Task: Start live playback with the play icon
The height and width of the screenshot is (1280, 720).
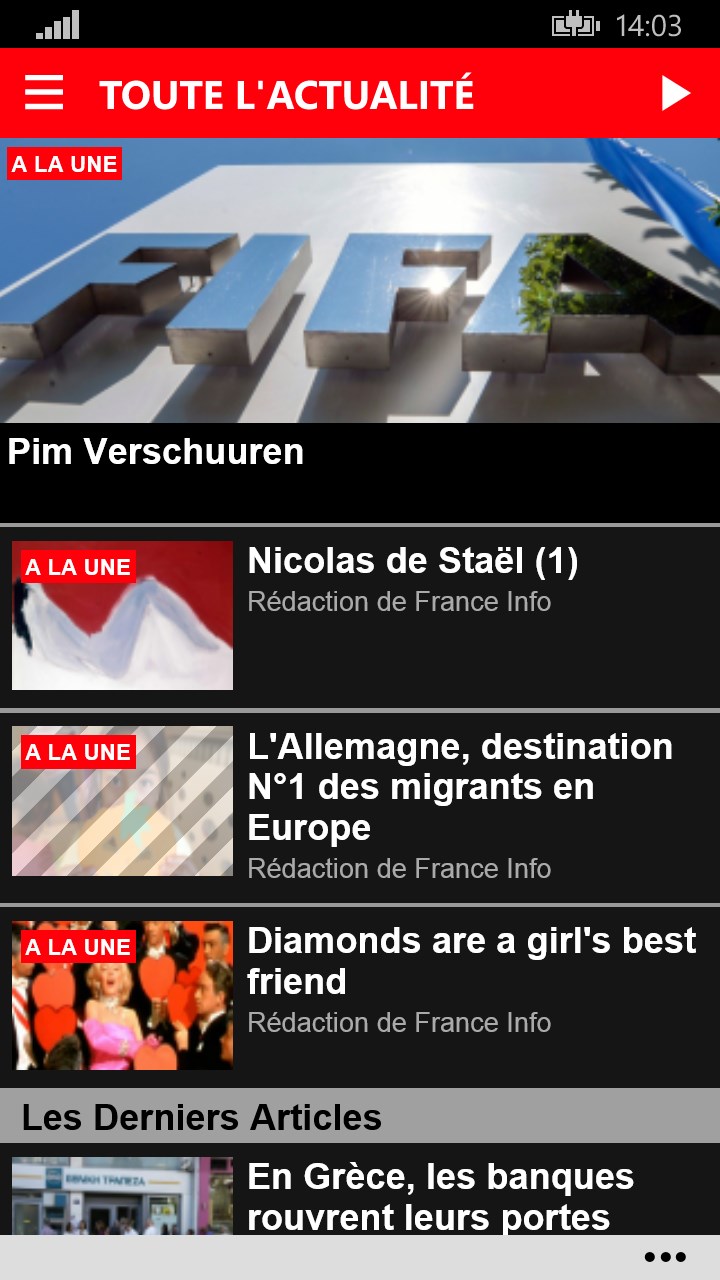Action: coord(676,93)
